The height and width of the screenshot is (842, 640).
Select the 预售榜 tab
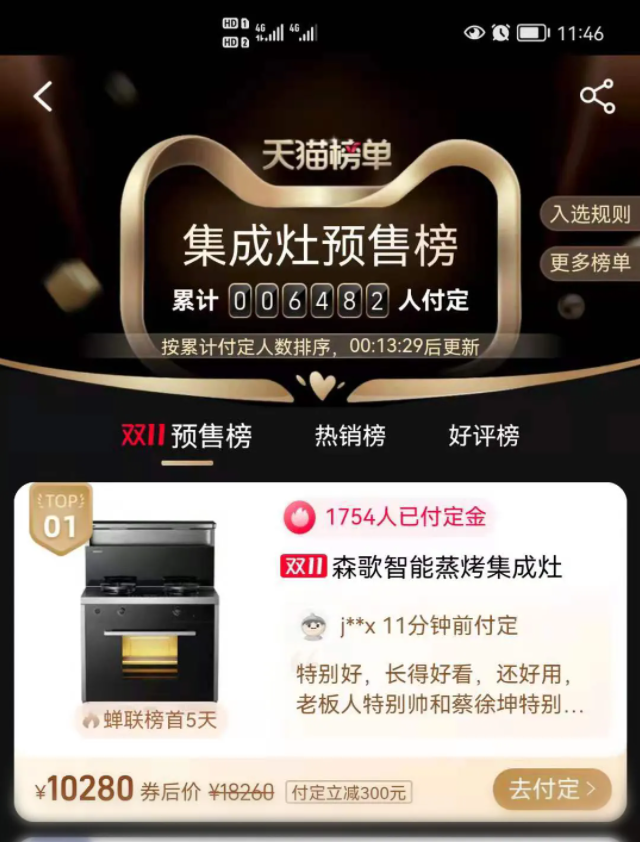click(x=187, y=436)
